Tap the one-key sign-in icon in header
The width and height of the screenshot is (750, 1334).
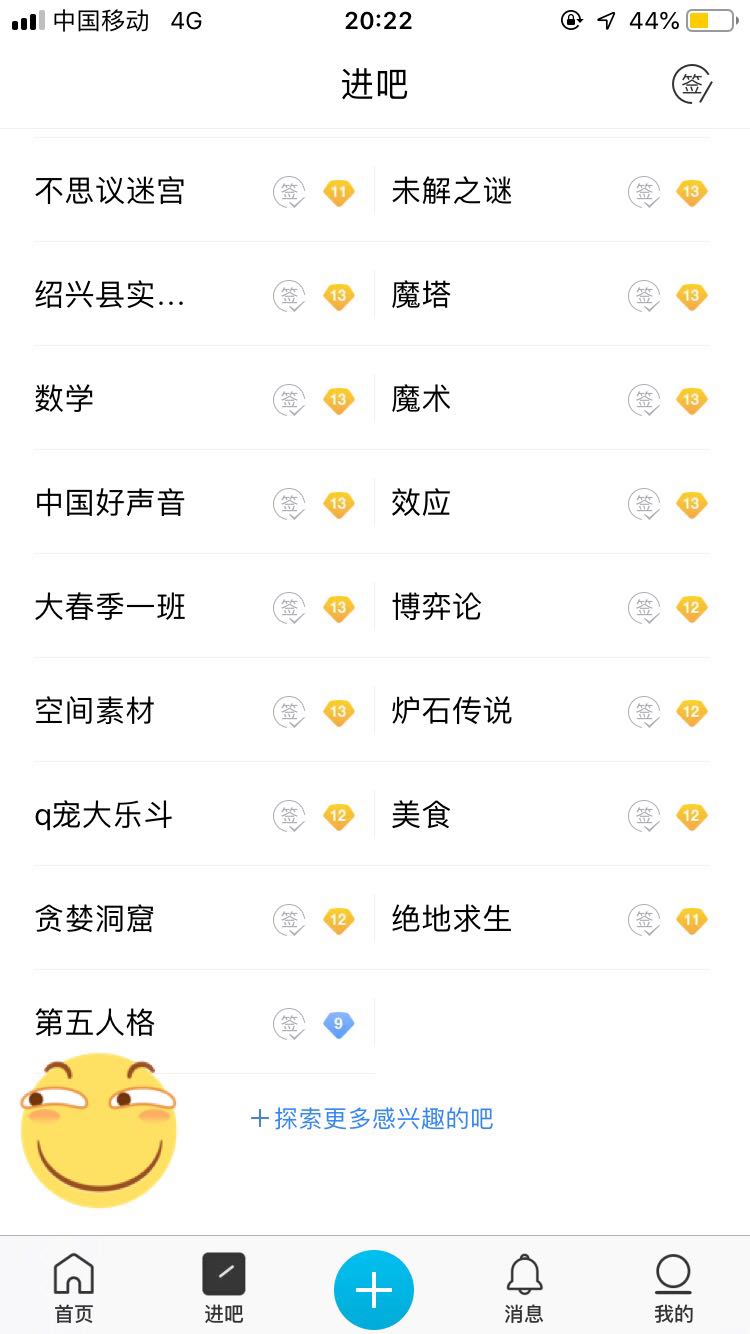691,85
